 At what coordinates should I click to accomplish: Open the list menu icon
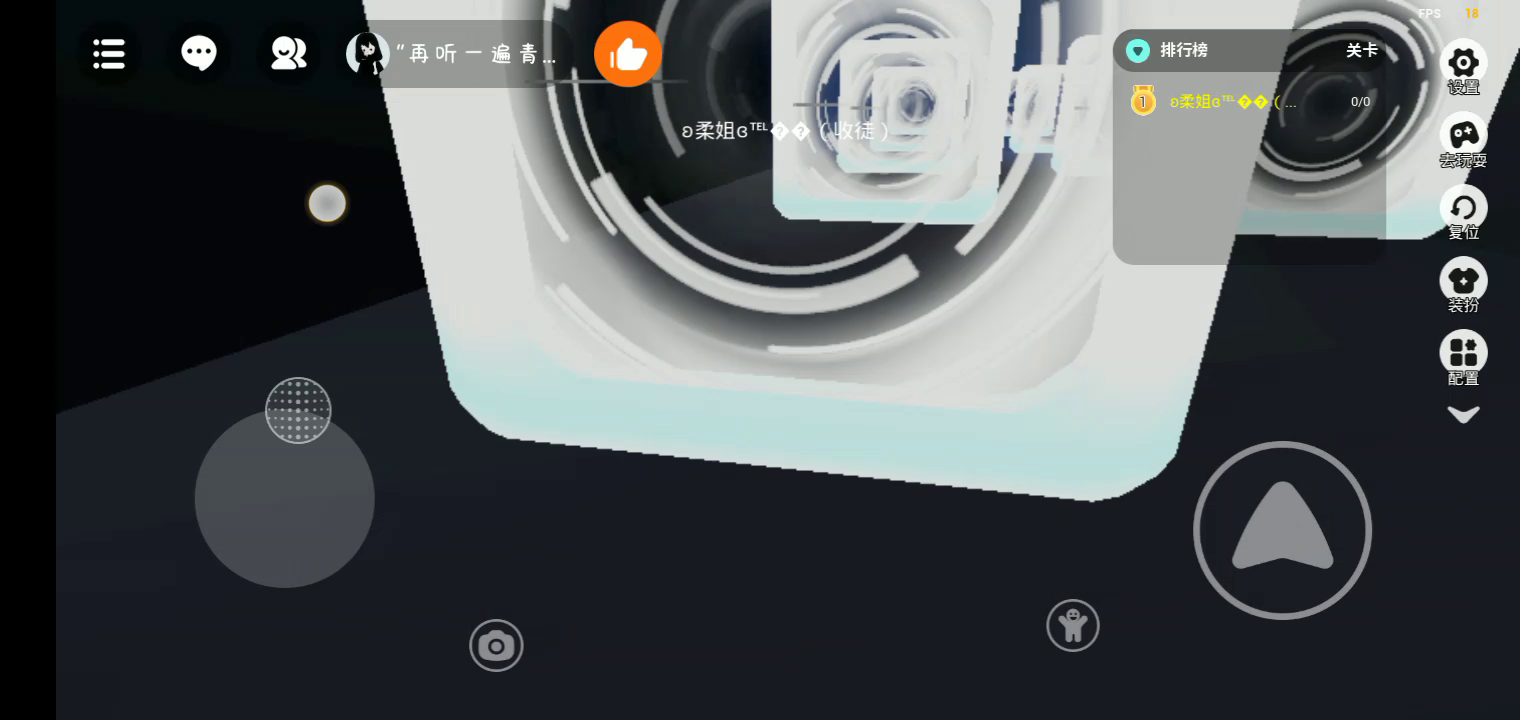tap(109, 54)
